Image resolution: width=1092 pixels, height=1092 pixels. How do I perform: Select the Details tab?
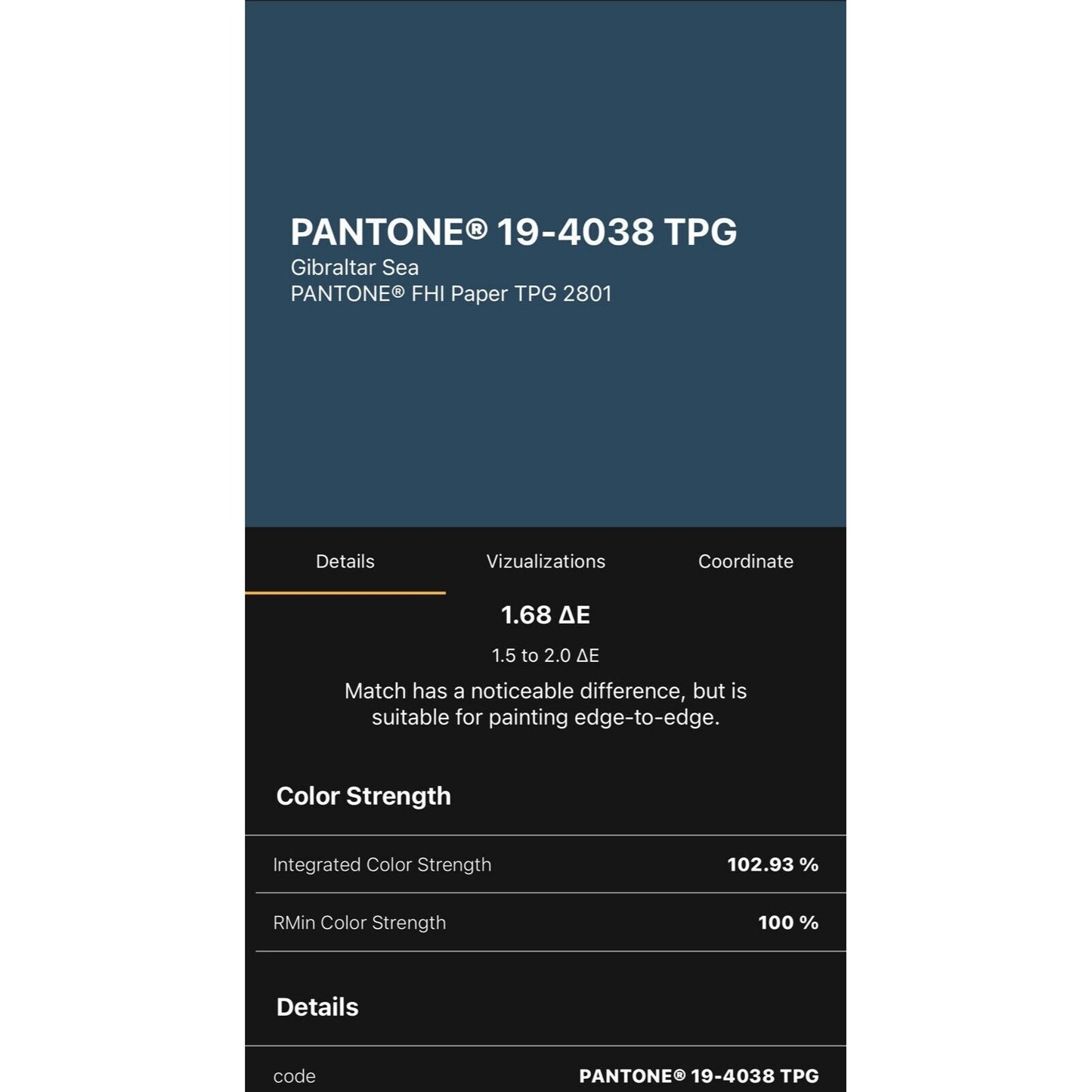(x=345, y=561)
